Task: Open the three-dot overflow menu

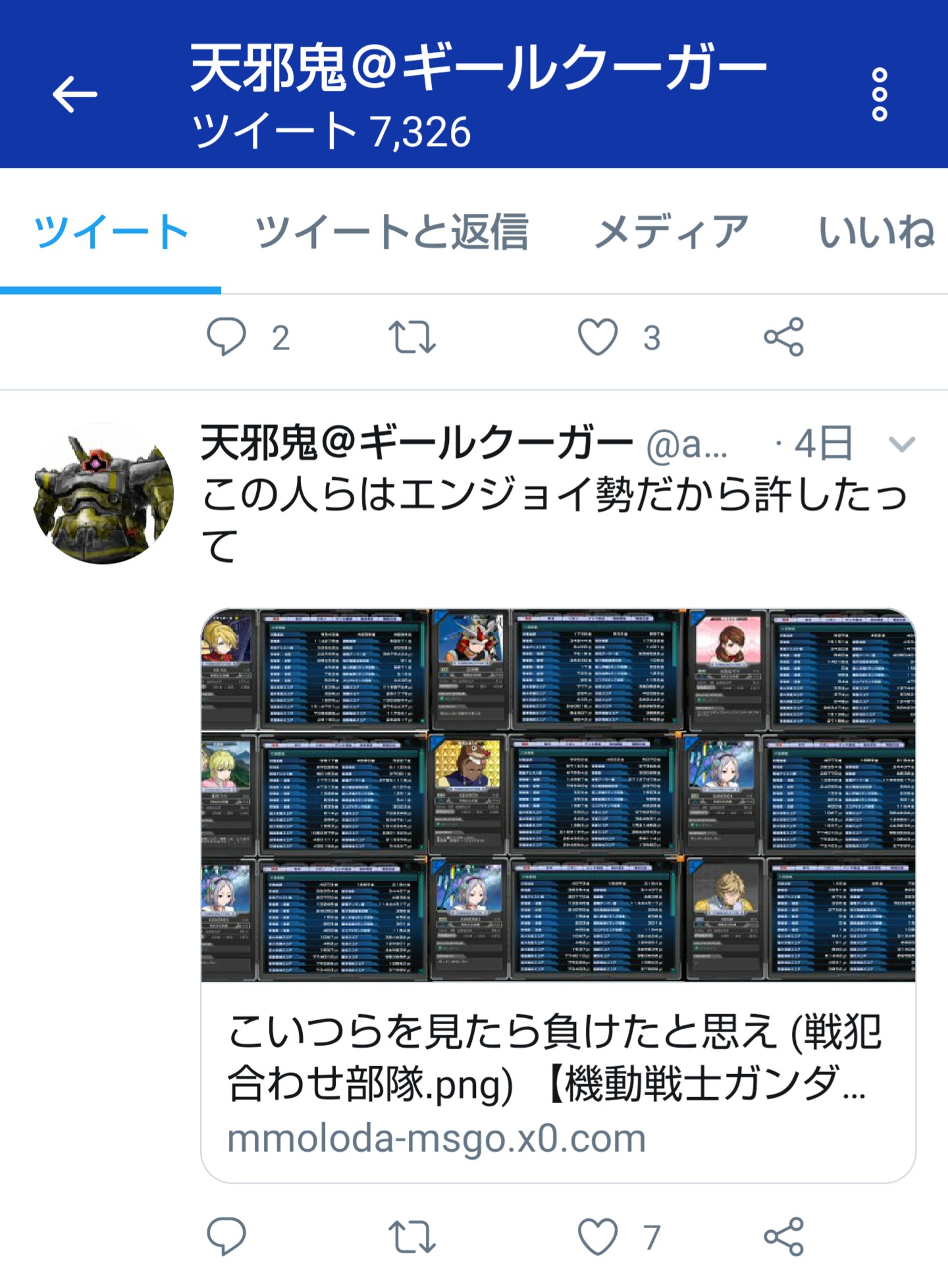Action: 880,95
